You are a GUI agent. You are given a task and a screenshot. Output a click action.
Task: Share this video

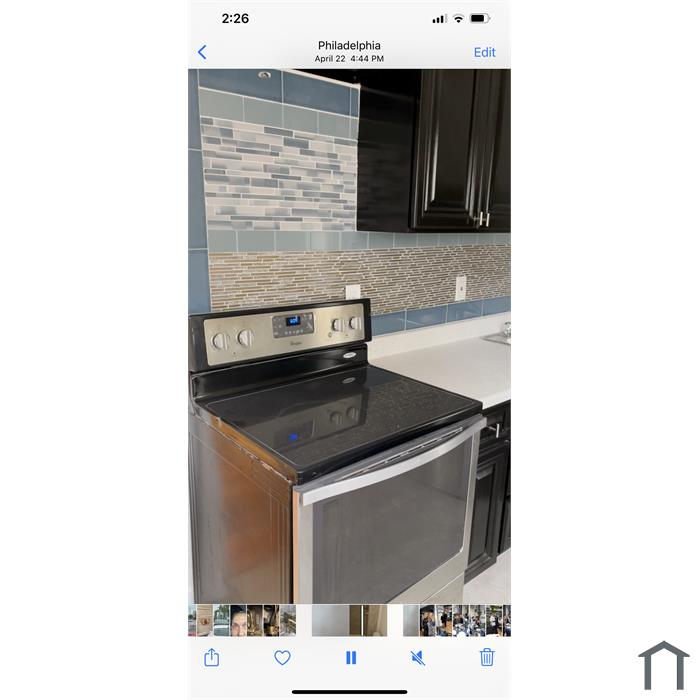(212, 657)
